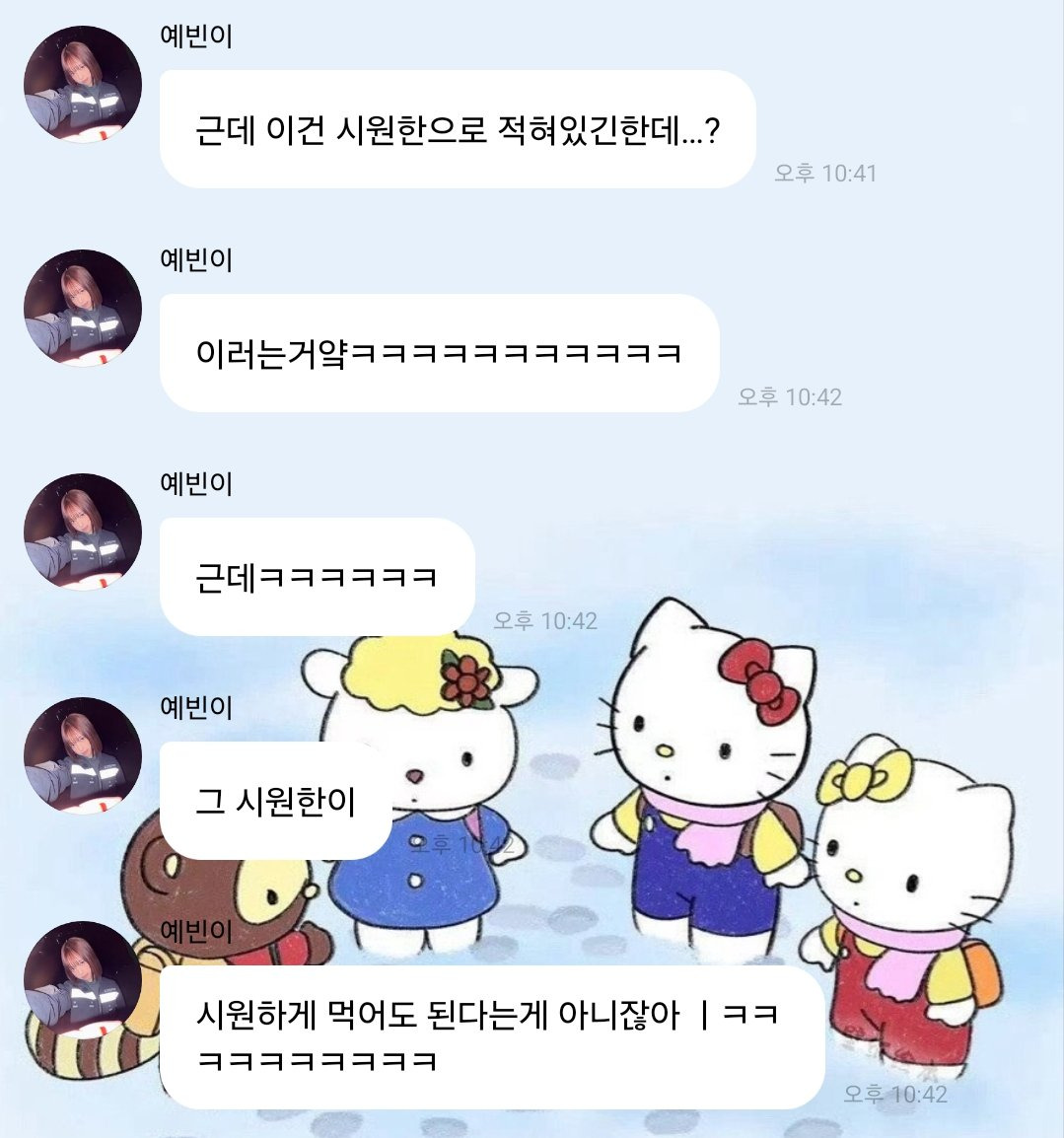Open 예빈이's avatar beside the '근데 이건 시원한으로' message

(x=83, y=84)
